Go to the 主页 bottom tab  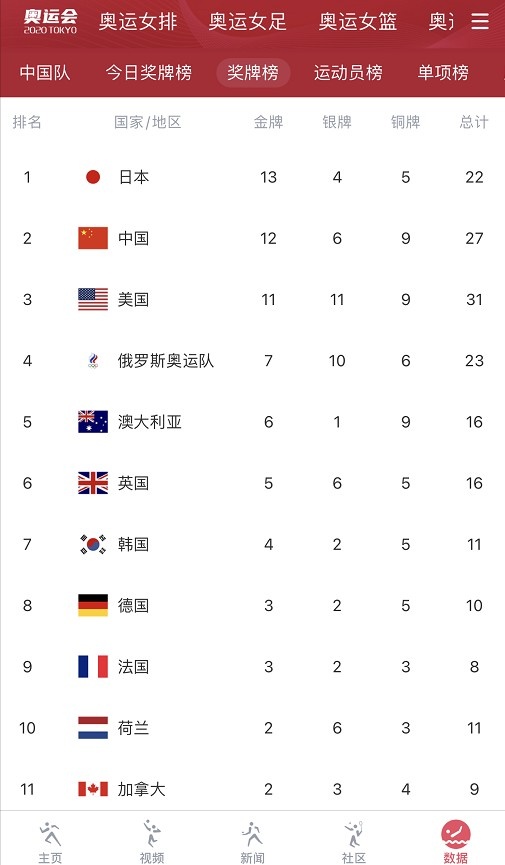point(50,842)
